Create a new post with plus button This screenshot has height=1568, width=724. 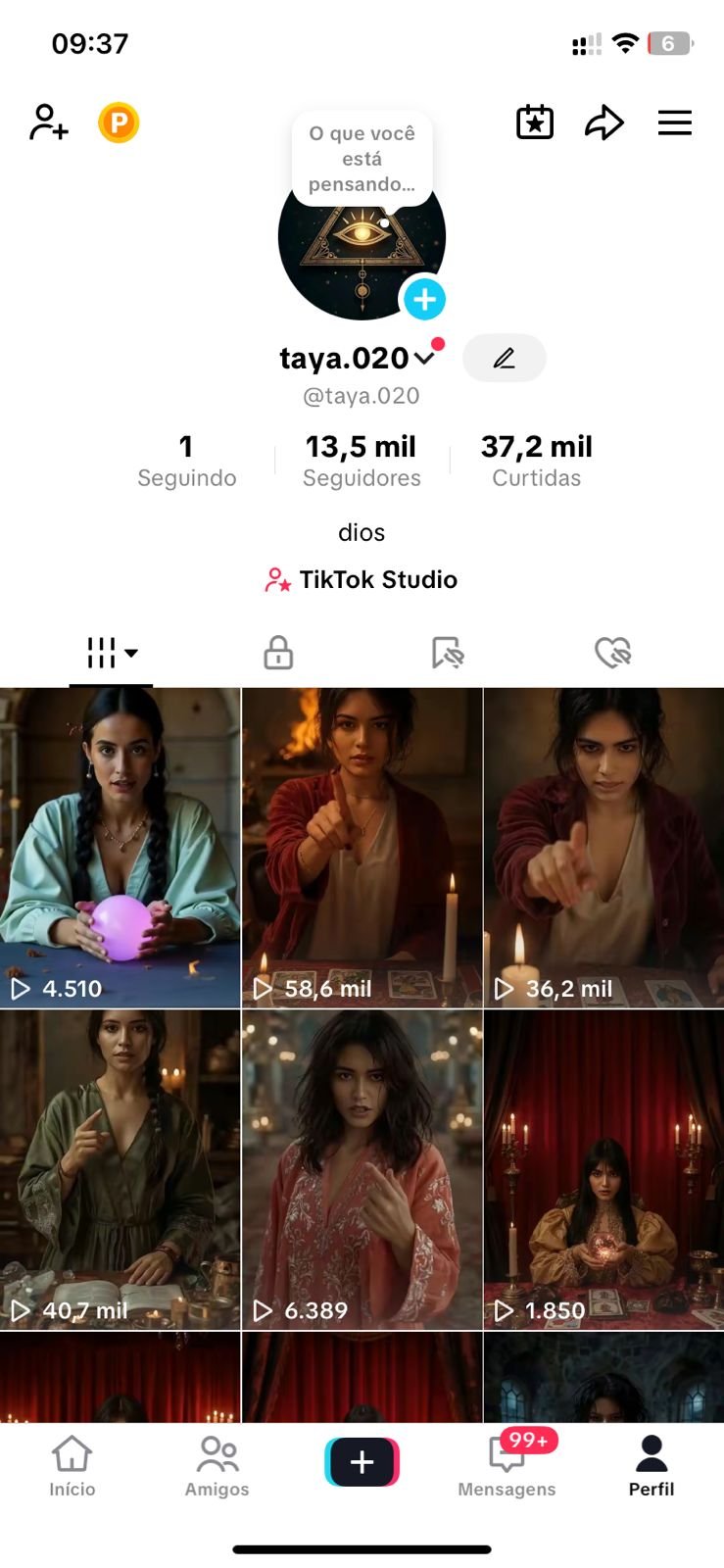tap(362, 1462)
